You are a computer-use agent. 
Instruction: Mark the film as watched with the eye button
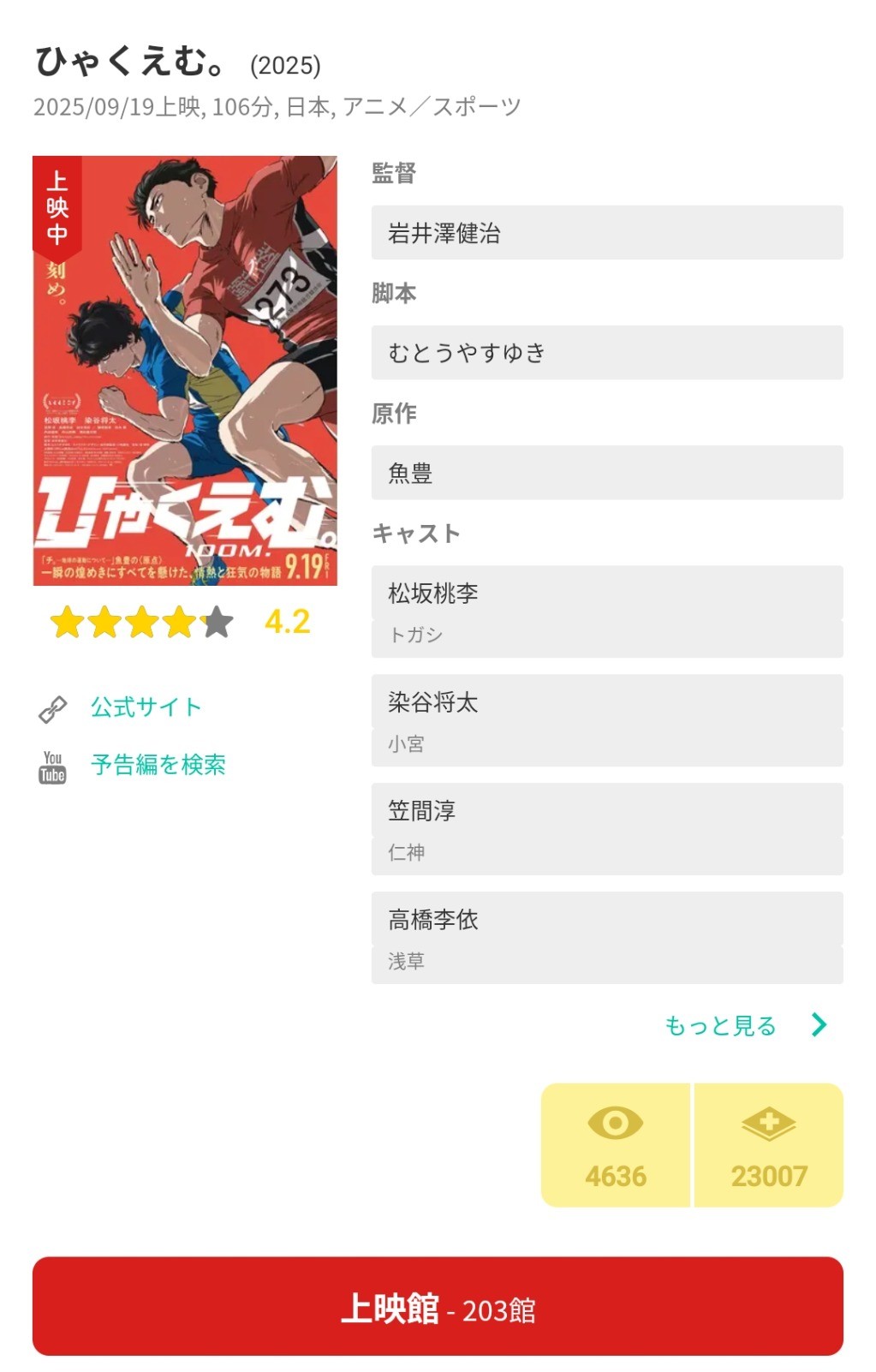pos(616,1145)
